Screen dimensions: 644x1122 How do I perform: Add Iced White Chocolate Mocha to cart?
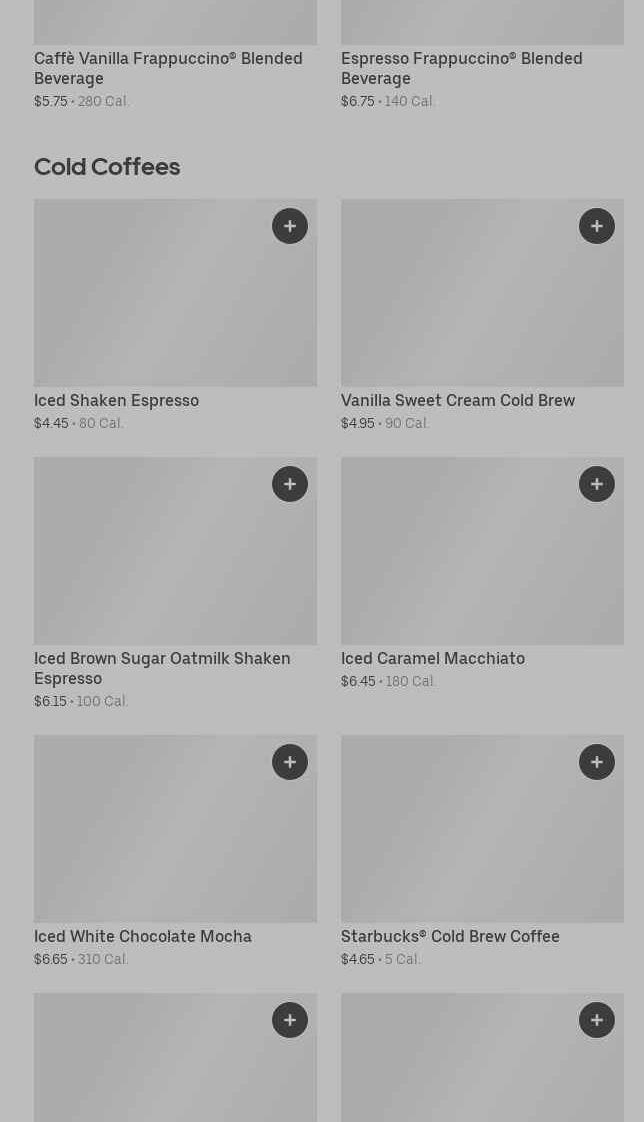pyautogui.click(x=290, y=762)
